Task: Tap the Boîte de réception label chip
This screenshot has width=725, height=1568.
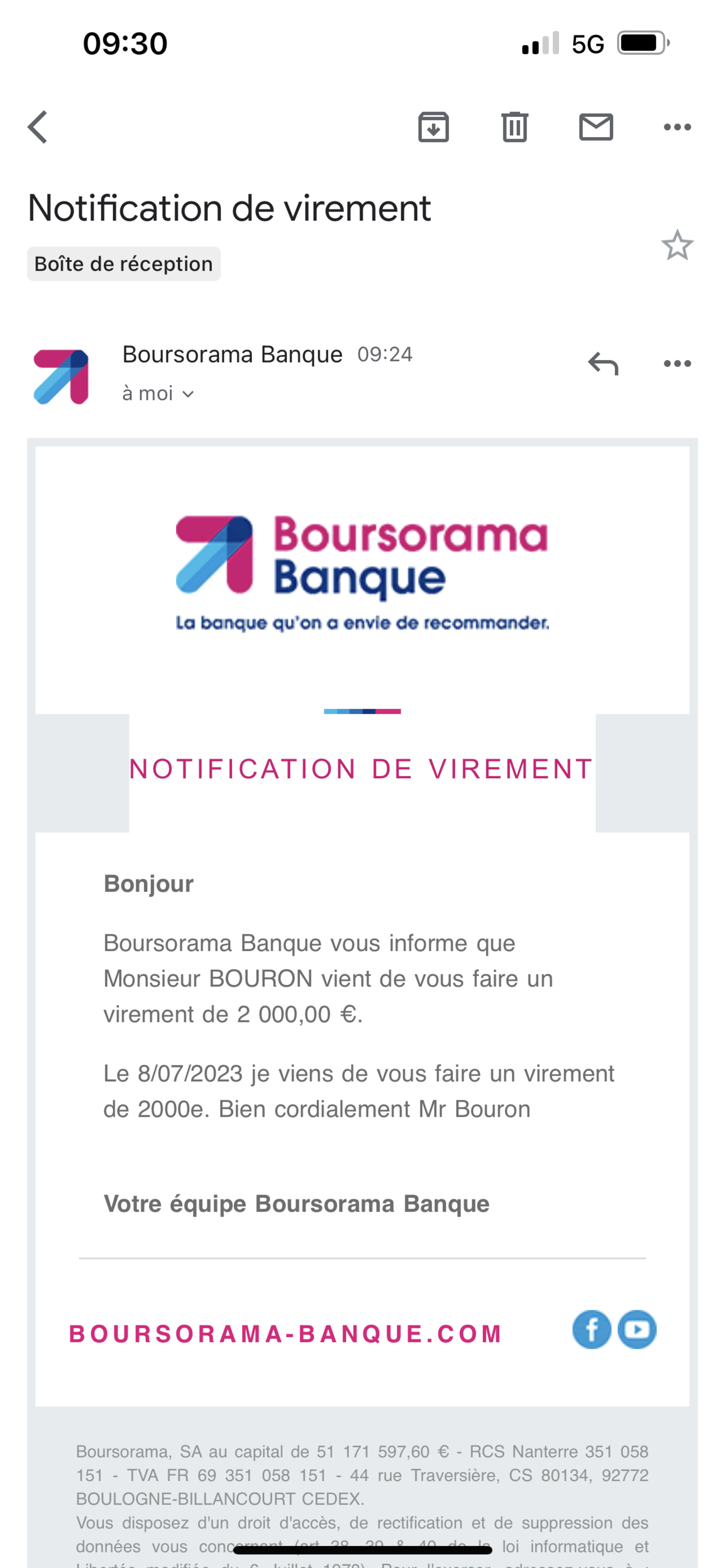Action: coord(124,264)
